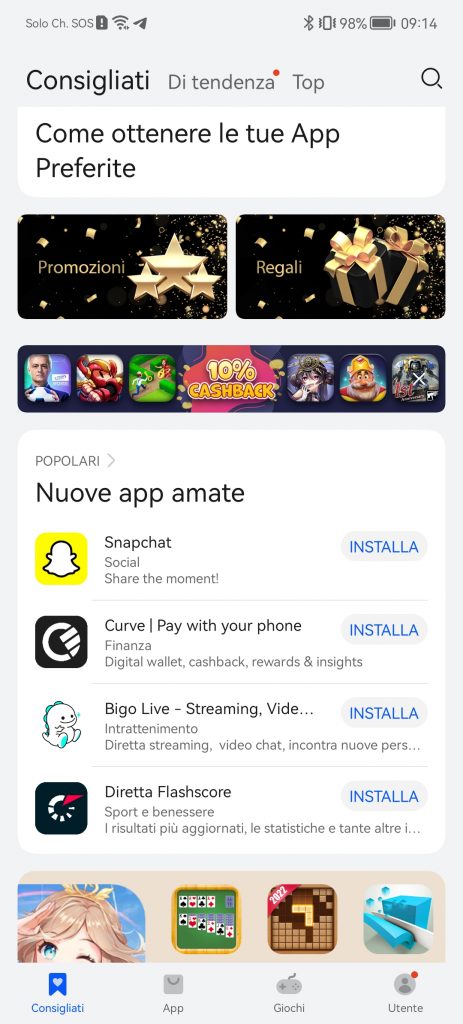The image size is (463, 1024).
Task: Install Diretta Flashscore
Action: 384,796
